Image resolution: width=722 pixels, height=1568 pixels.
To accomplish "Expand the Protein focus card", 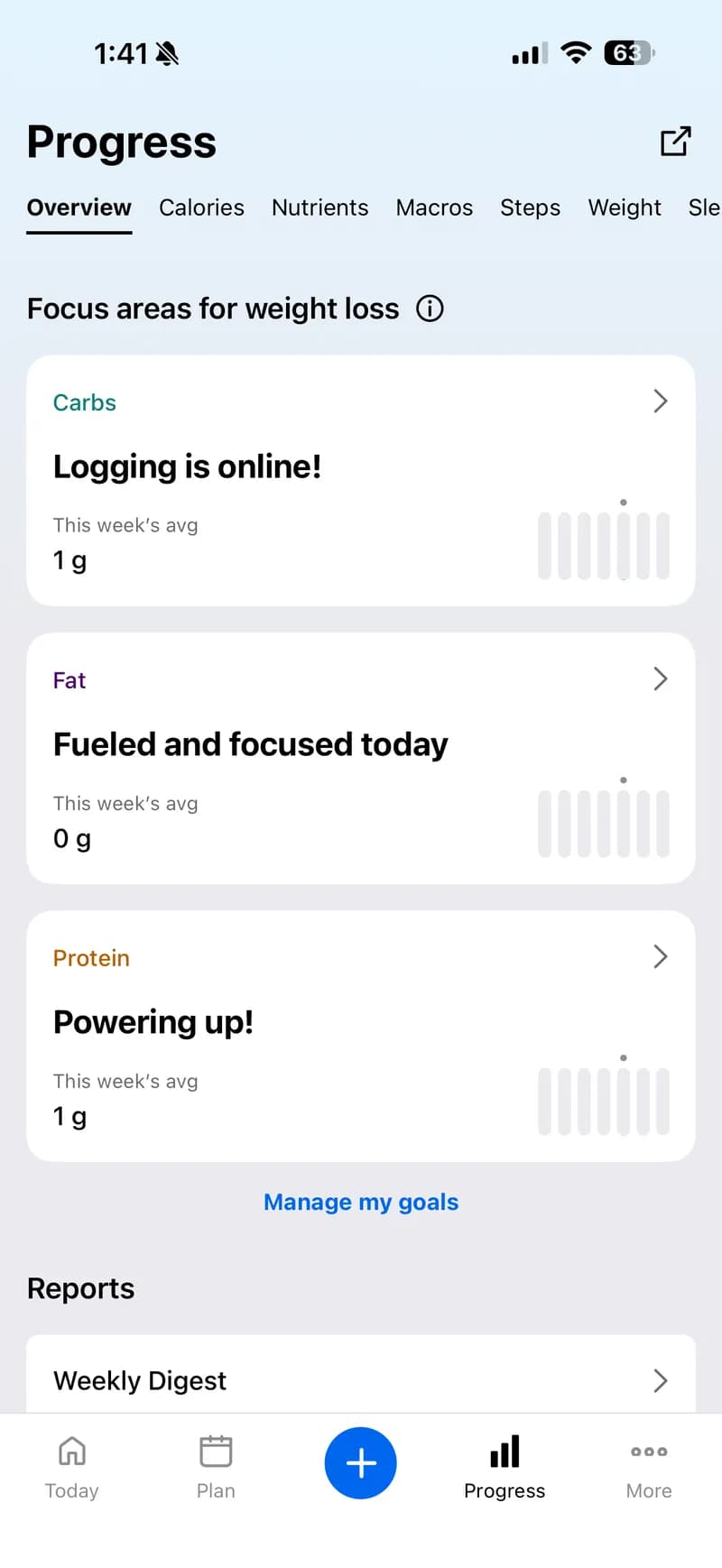I will tap(660, 957).
